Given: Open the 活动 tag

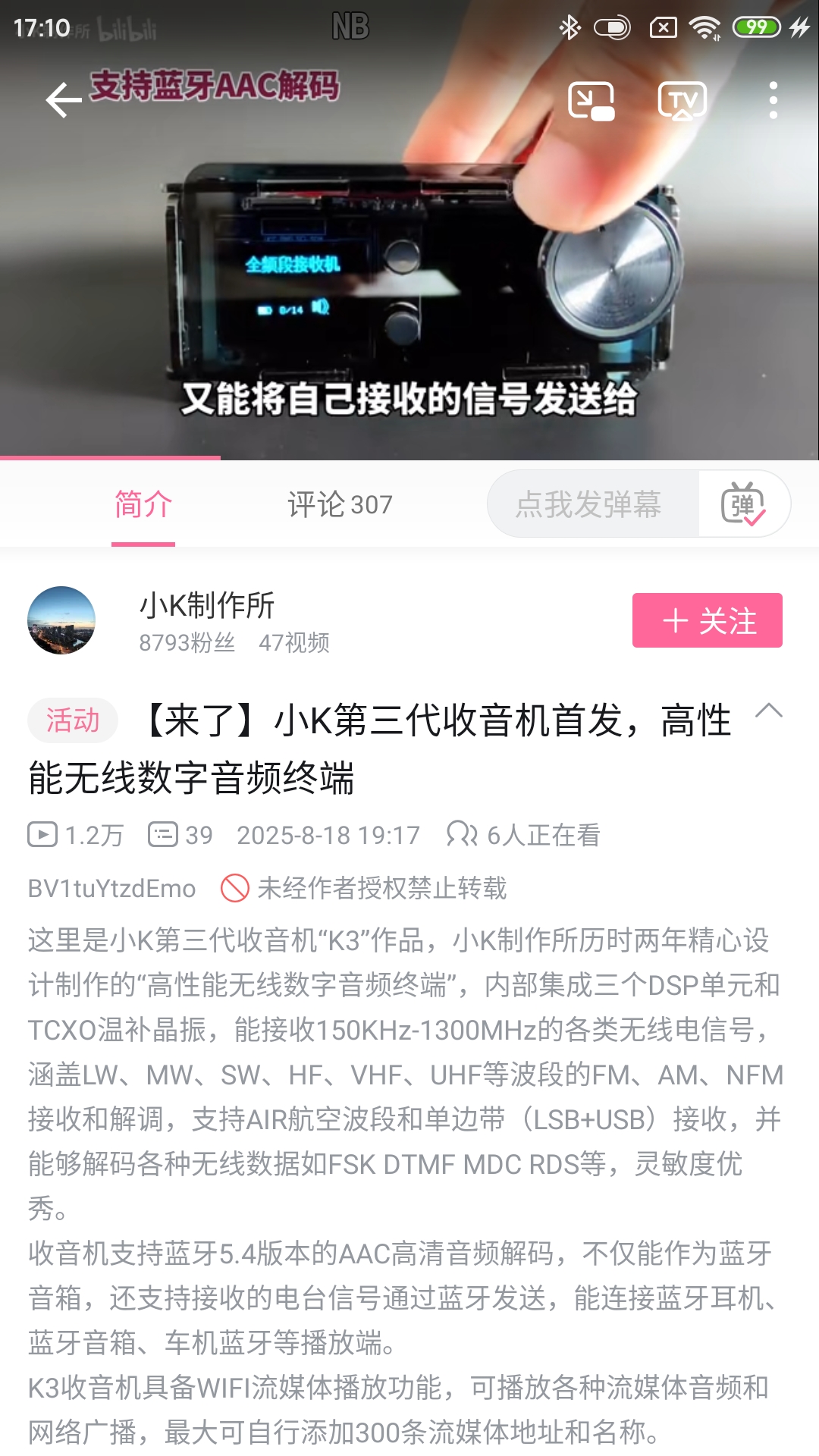Looking at the screenshot, I should tap(73, 720).
